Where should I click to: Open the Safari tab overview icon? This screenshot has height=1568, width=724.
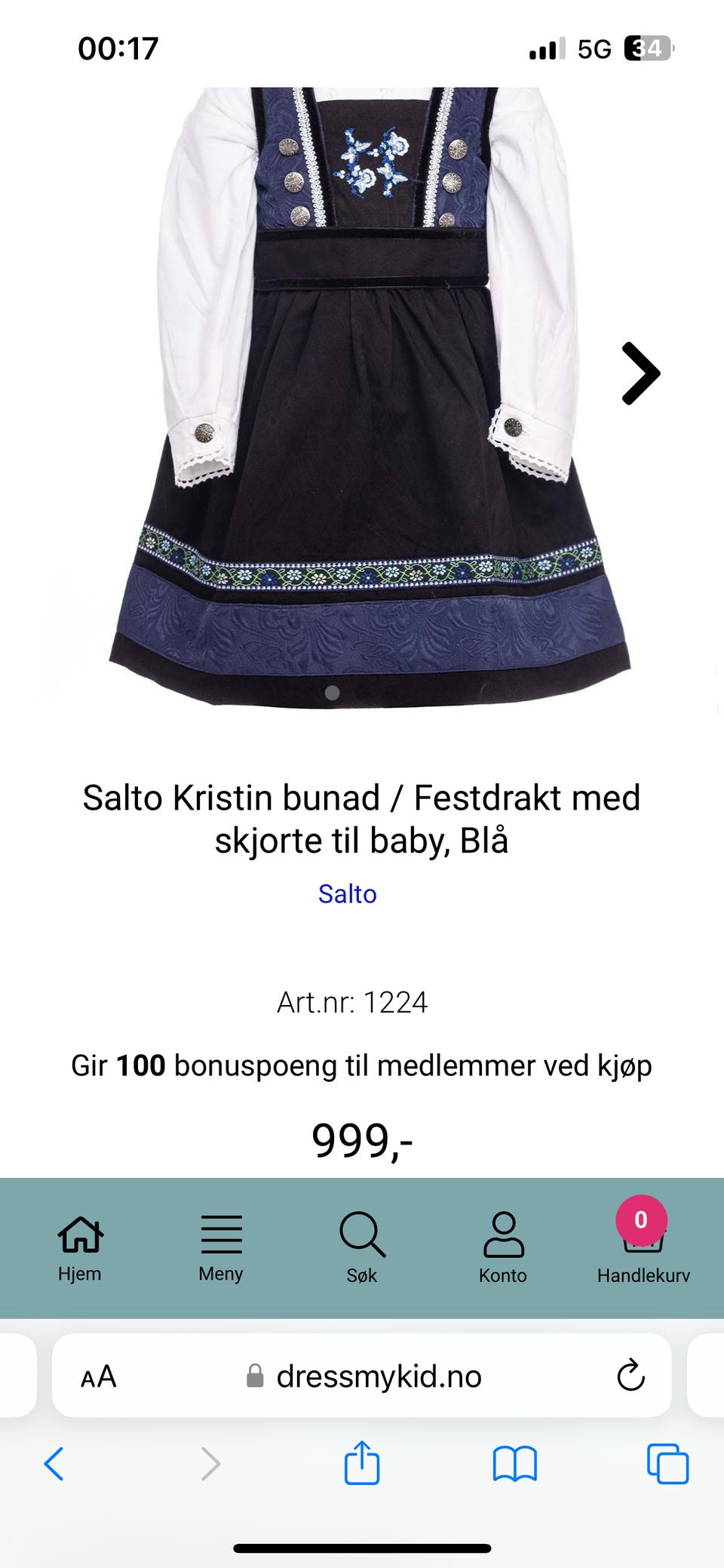[667, 1464]
